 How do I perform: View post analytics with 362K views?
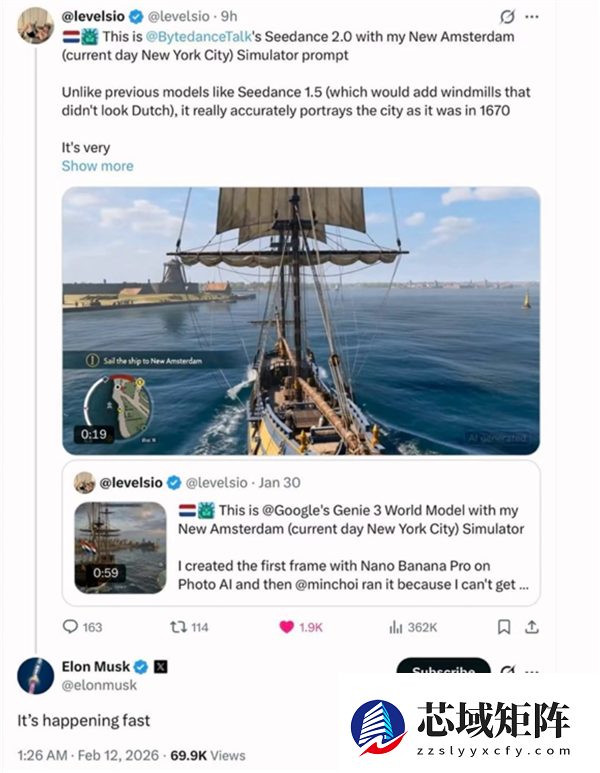pos(396,627)
